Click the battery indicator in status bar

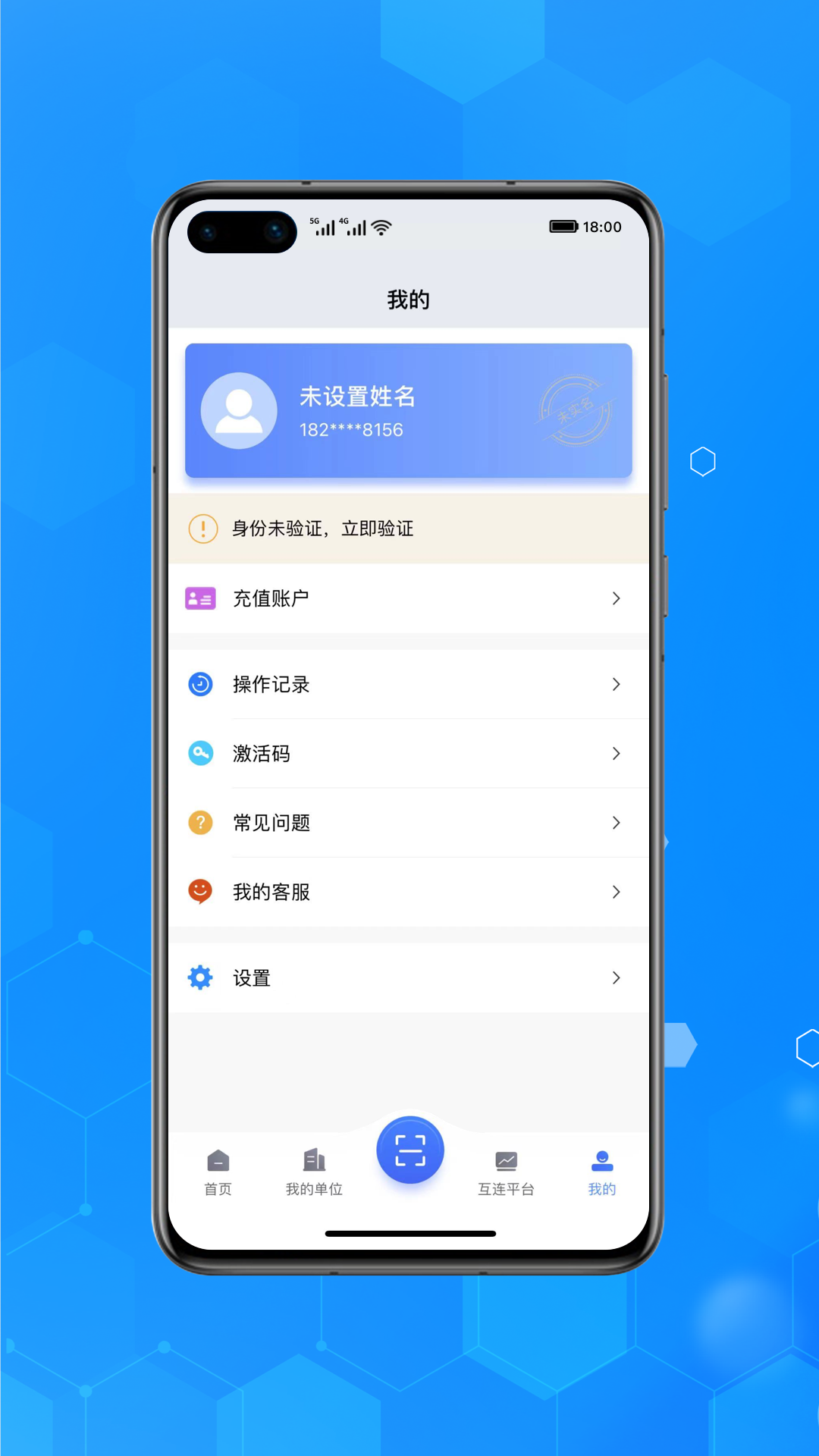[x=562, y=227]
